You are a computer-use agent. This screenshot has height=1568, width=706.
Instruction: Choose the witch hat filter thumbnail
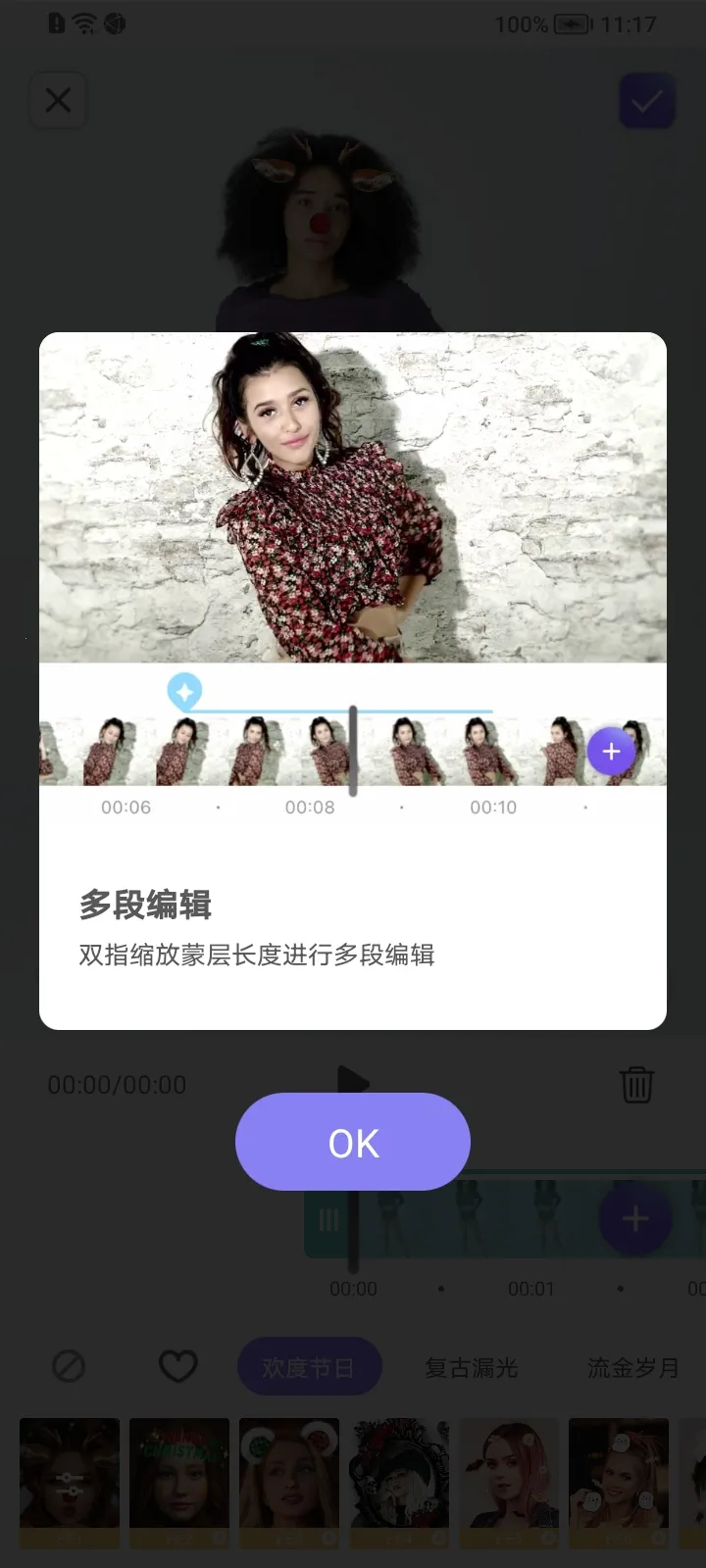pos(398,1481)
